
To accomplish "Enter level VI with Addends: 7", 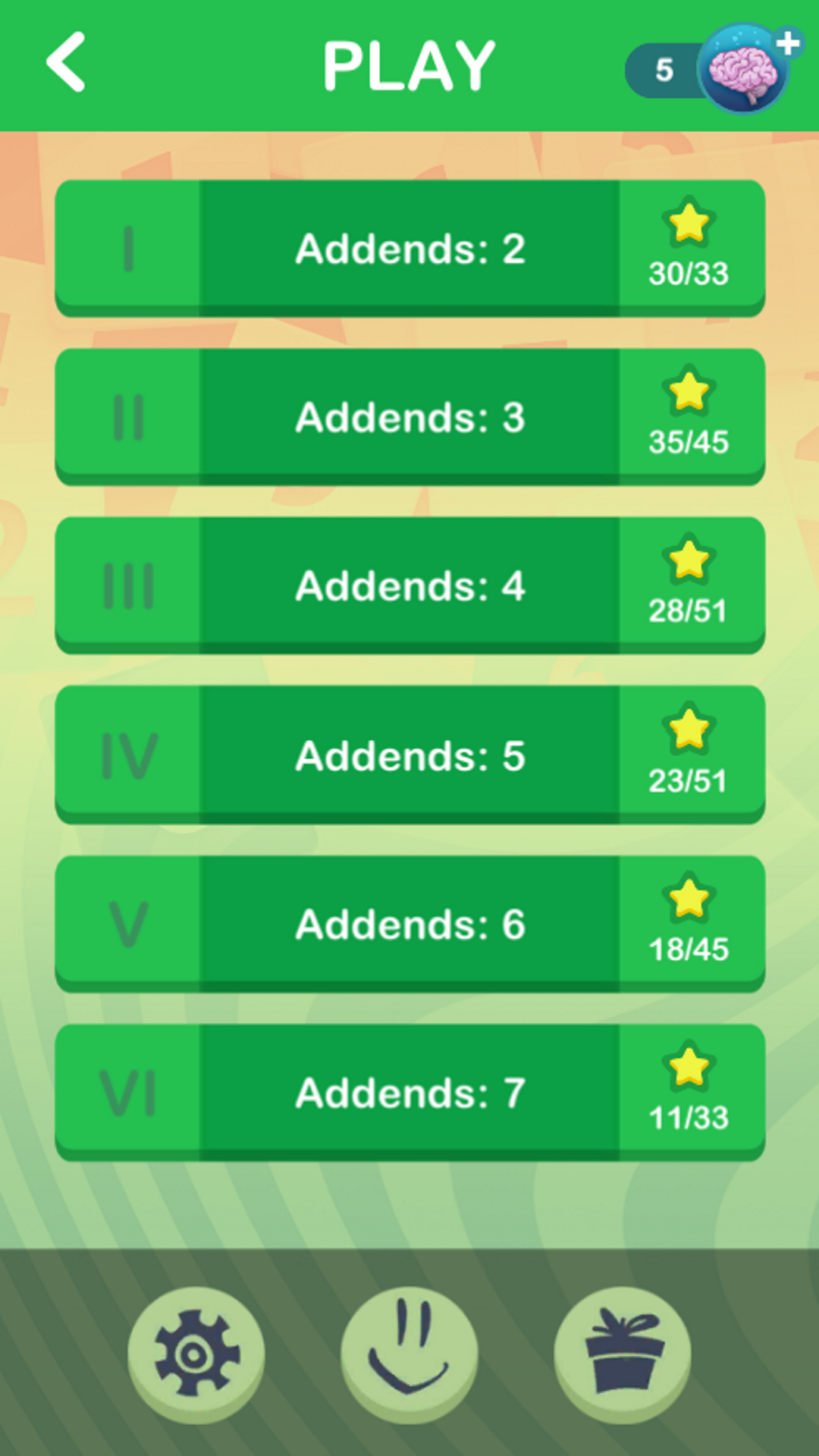I will pos(409,1092).
